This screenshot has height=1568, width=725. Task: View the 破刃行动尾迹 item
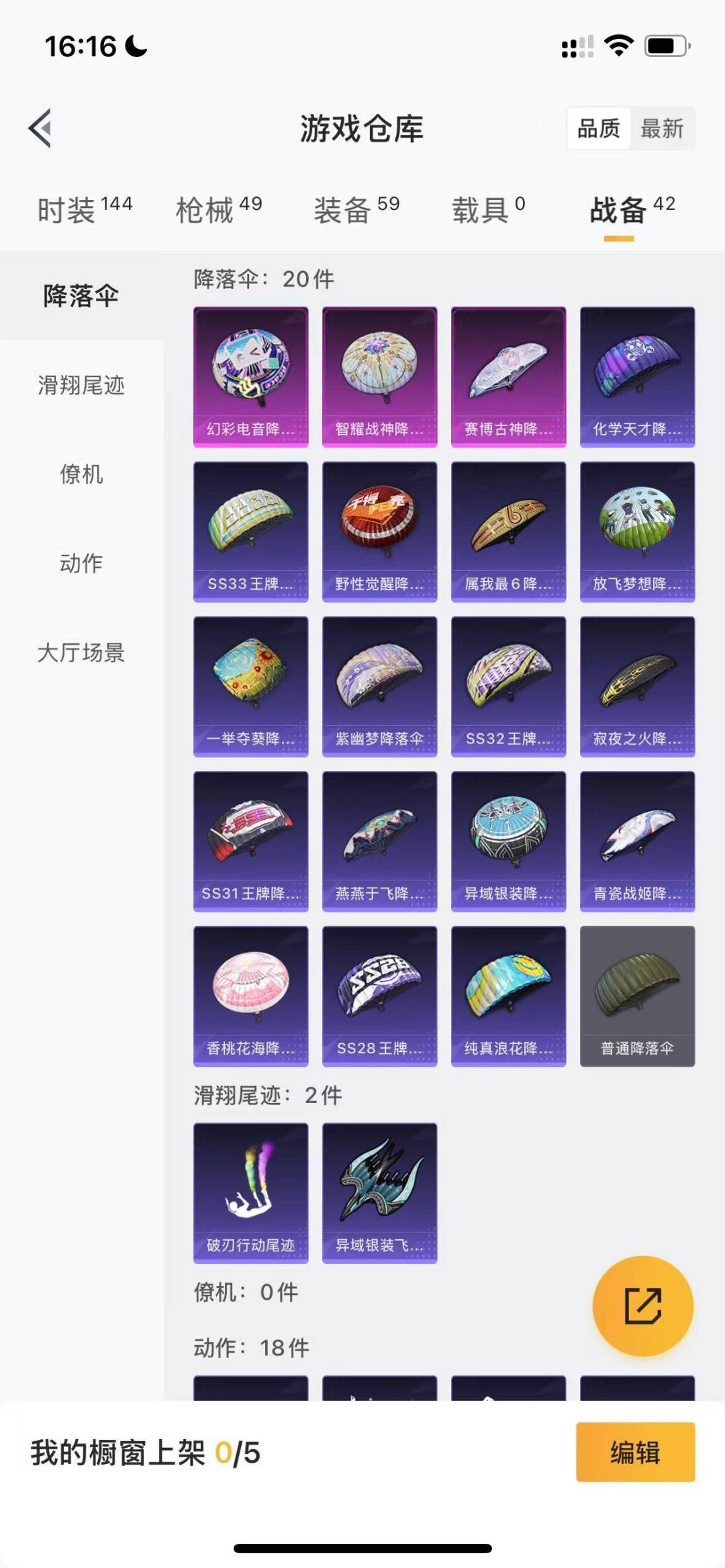click(x=251, y=1194)
